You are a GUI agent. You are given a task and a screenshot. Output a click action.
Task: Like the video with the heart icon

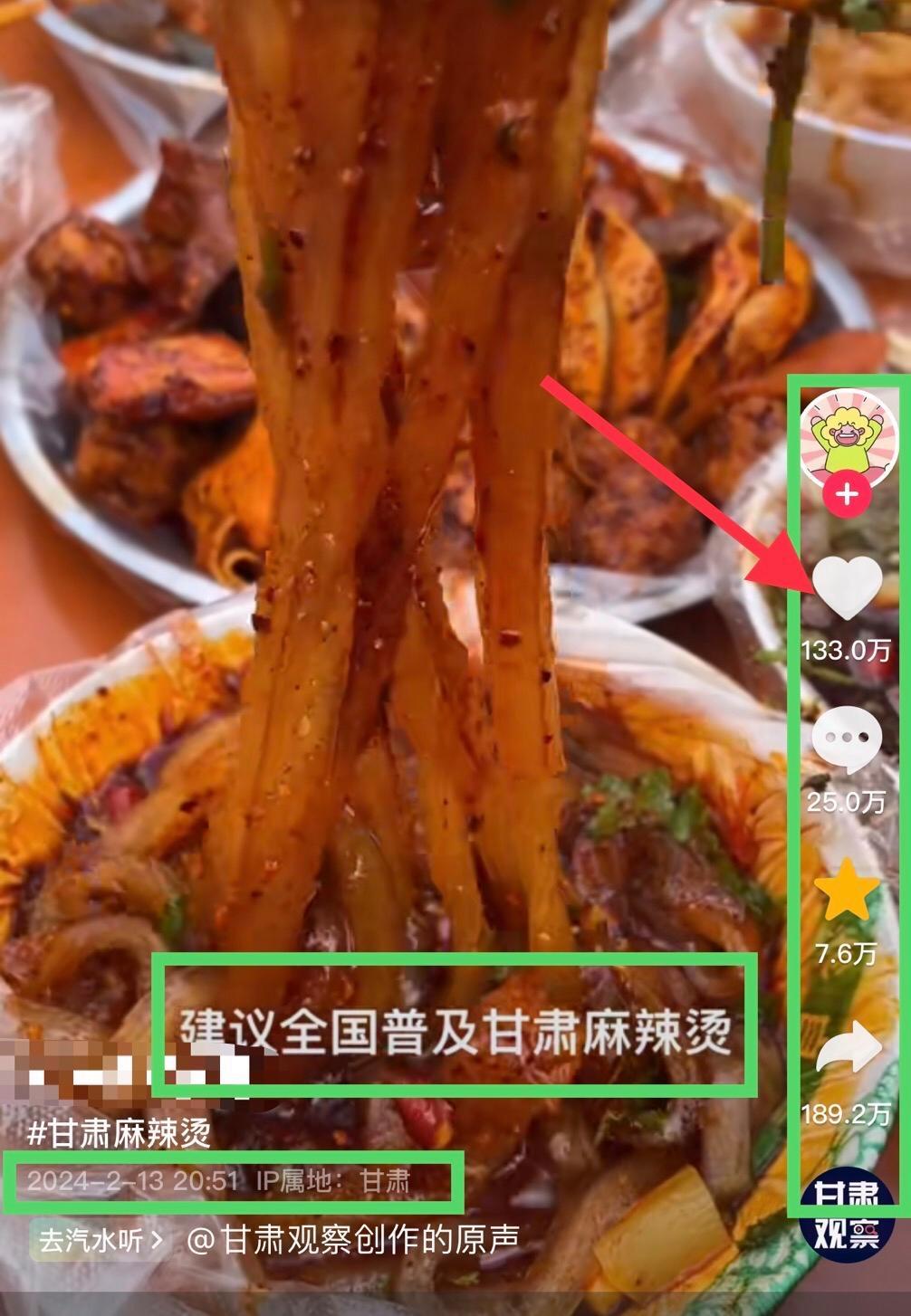pyautogui.click(x=847, y=589)
